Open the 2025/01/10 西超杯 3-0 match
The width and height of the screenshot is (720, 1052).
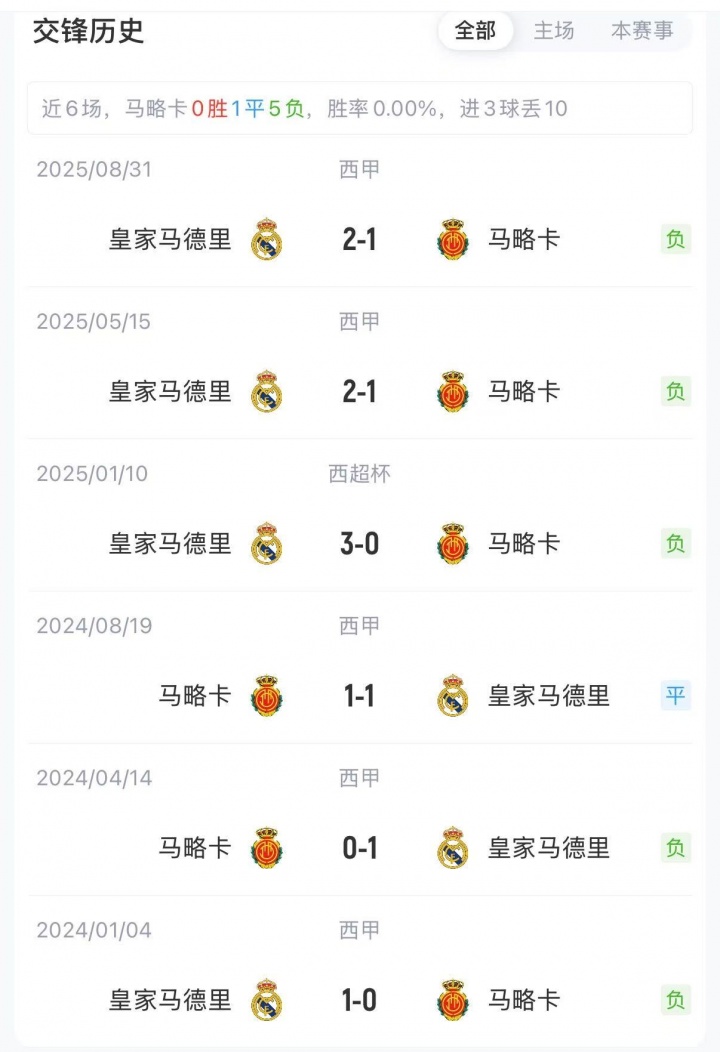[x=359, y=544]
